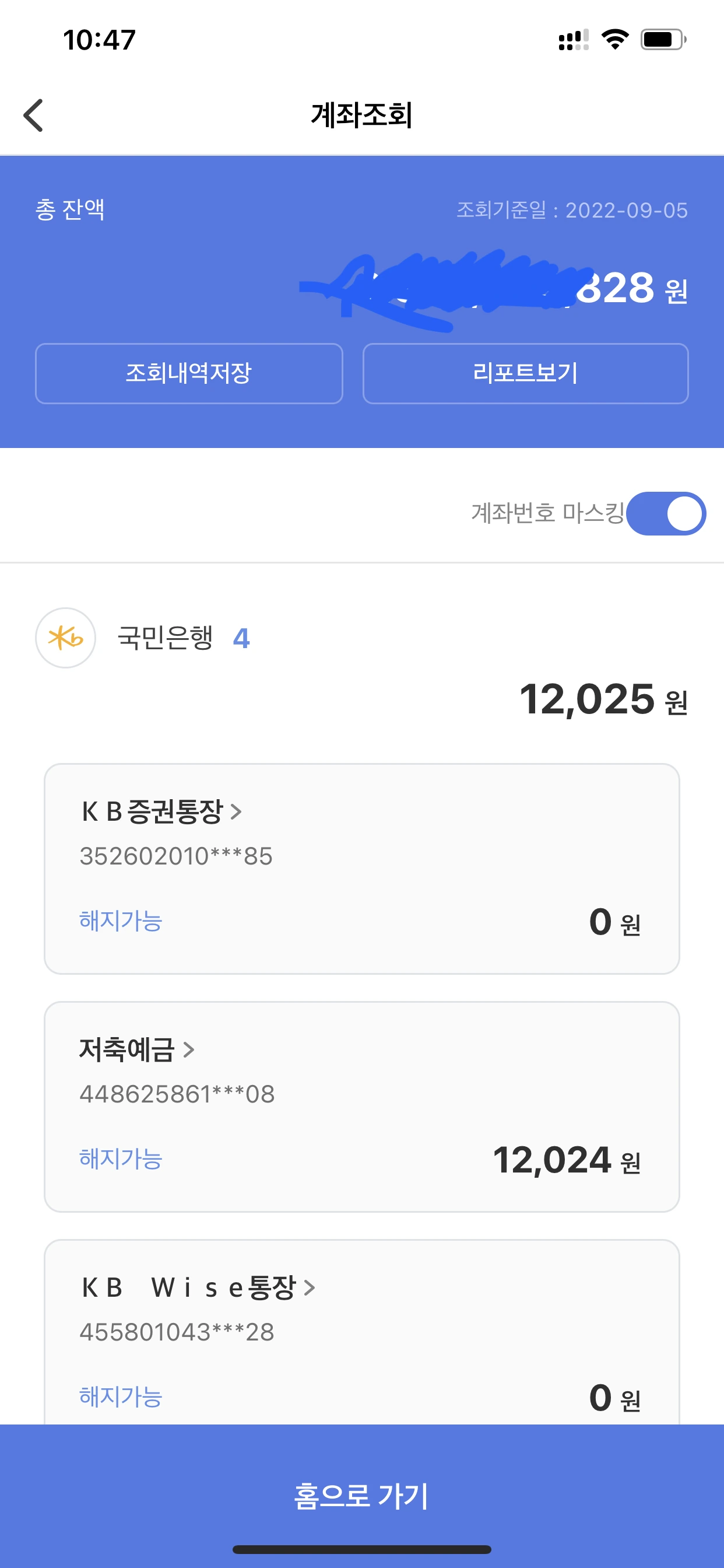Tap 해지가능 on the KB증권통장 card
Screen dimensions: 724x1568
tap(121, 921)
